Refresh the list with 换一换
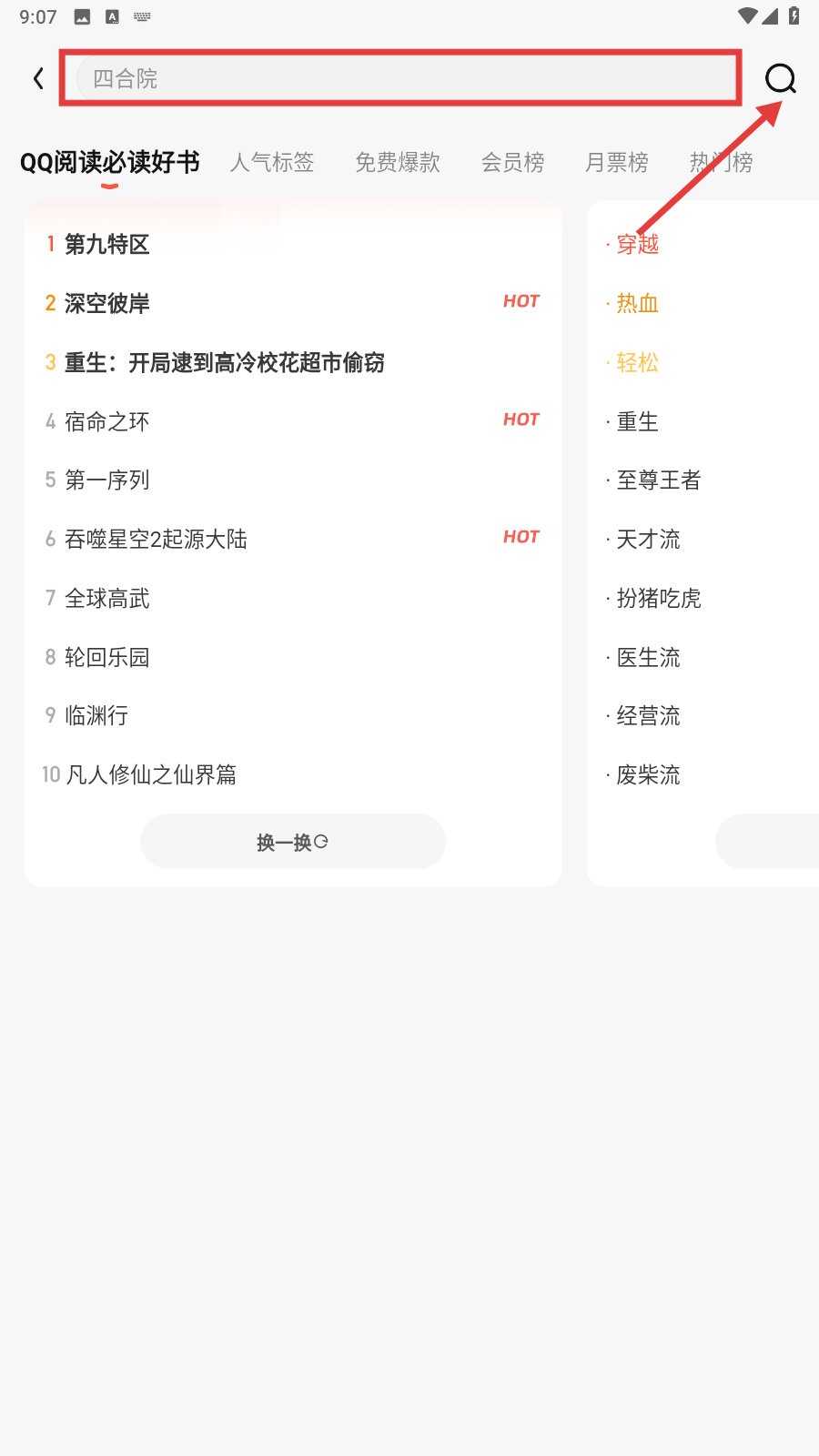819x1456 pixels. [293, 842]
